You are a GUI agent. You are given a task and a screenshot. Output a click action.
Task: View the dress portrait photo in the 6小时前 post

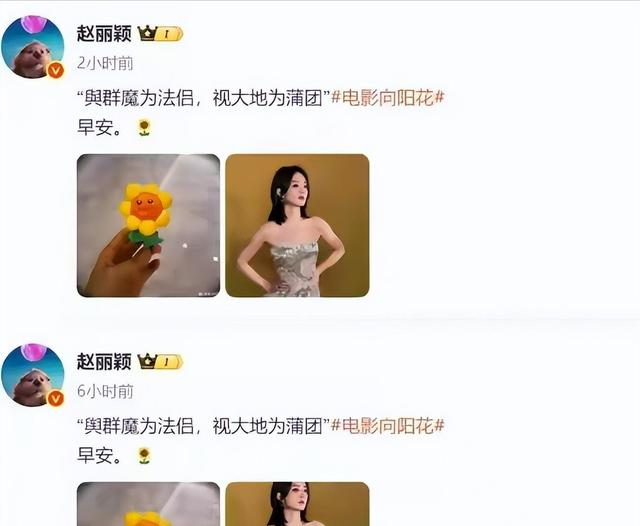297,504
